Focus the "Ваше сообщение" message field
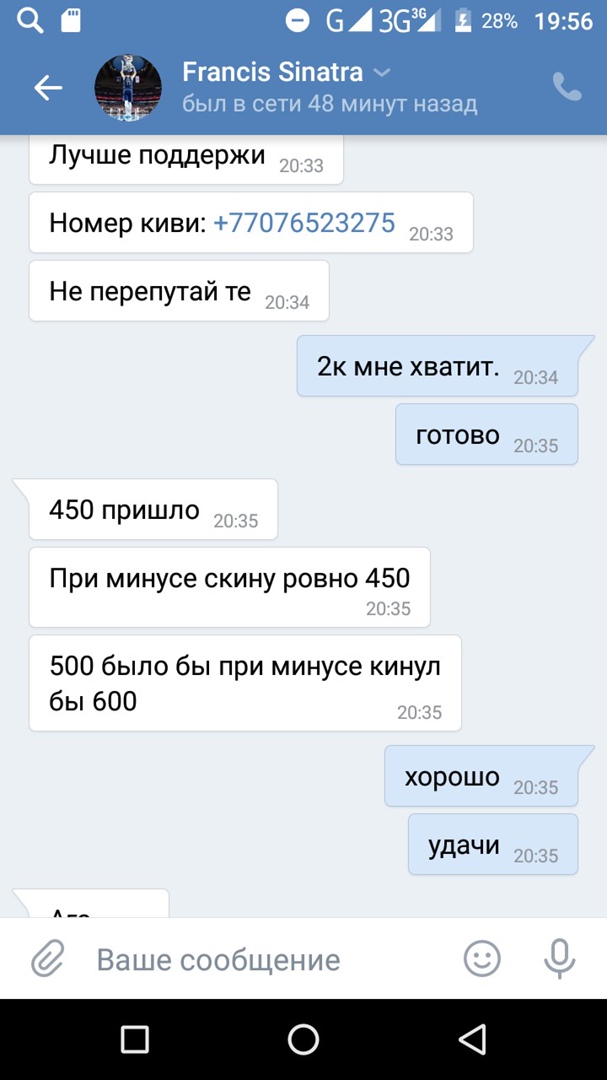Viewport: 607px width, 1080px height. [260, 960]
